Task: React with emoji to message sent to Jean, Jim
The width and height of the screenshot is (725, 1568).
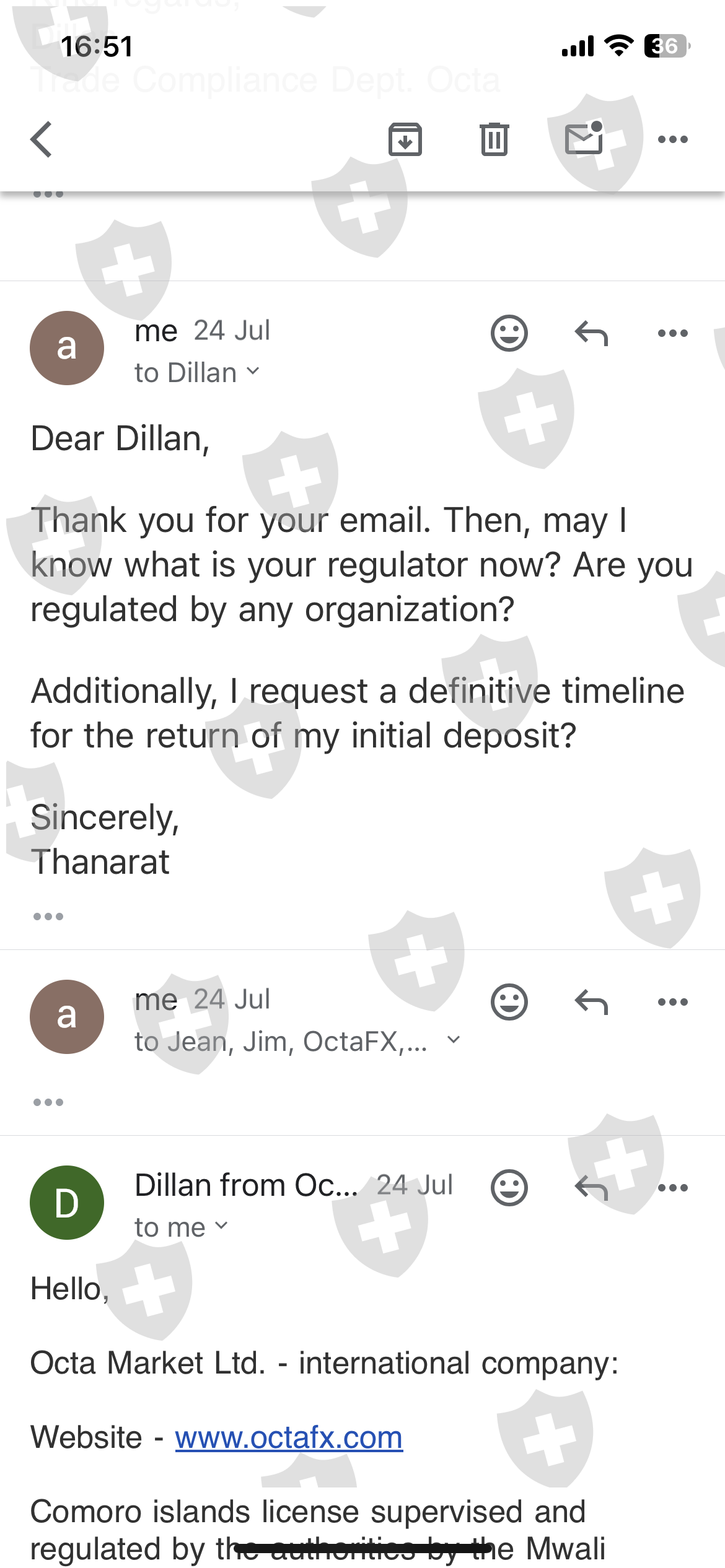Action: click(x=509, y=1002)
